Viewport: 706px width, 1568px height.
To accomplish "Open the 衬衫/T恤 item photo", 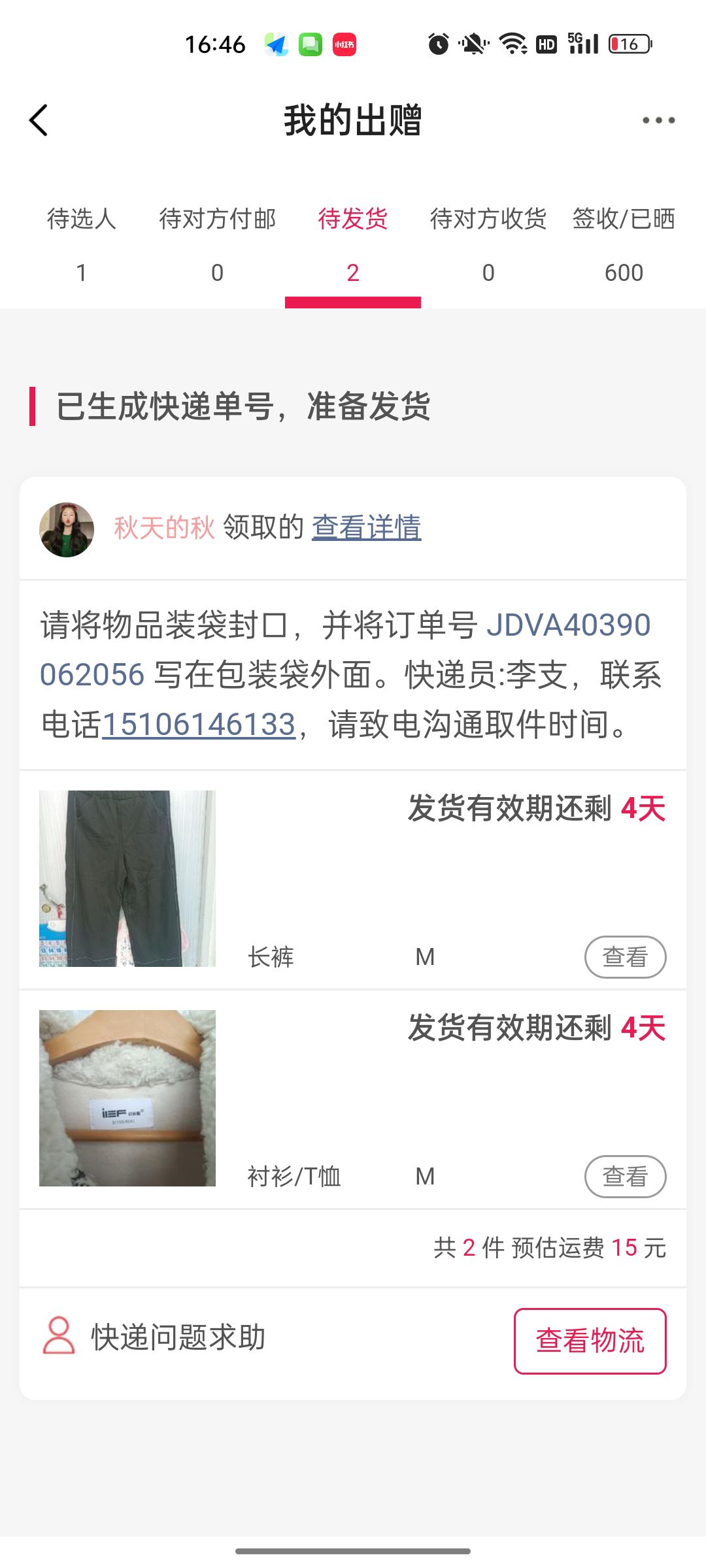I will pyautogui.click(x=127, y=1098).
